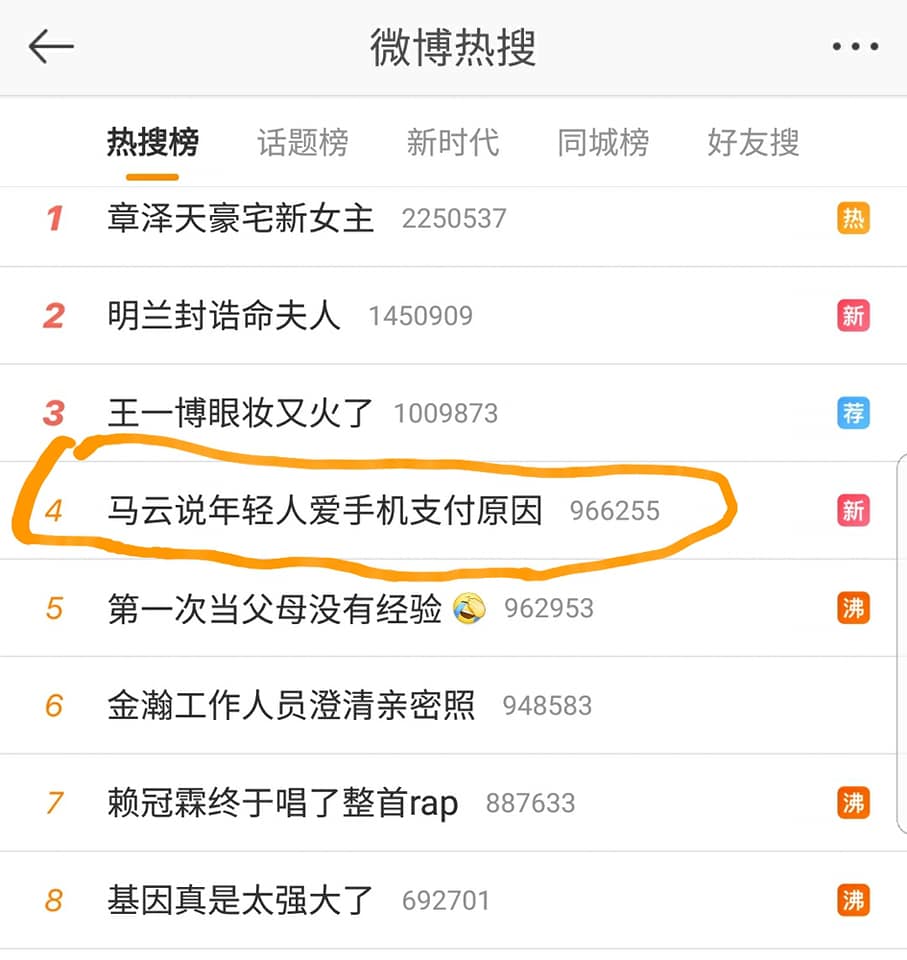Open trending topic 明兰封诰命夫人
The image size is (907, 960).
224,316
